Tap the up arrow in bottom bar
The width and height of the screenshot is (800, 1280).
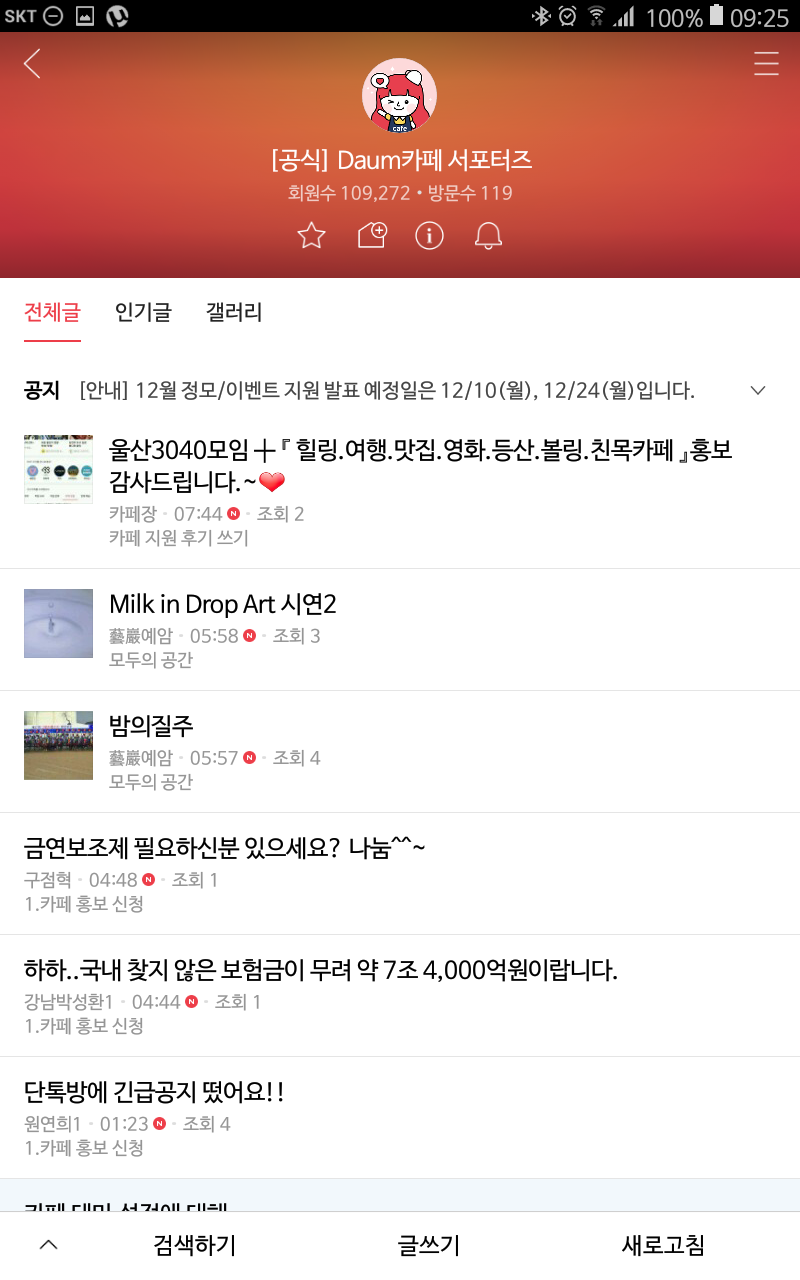pos(48,1246)
